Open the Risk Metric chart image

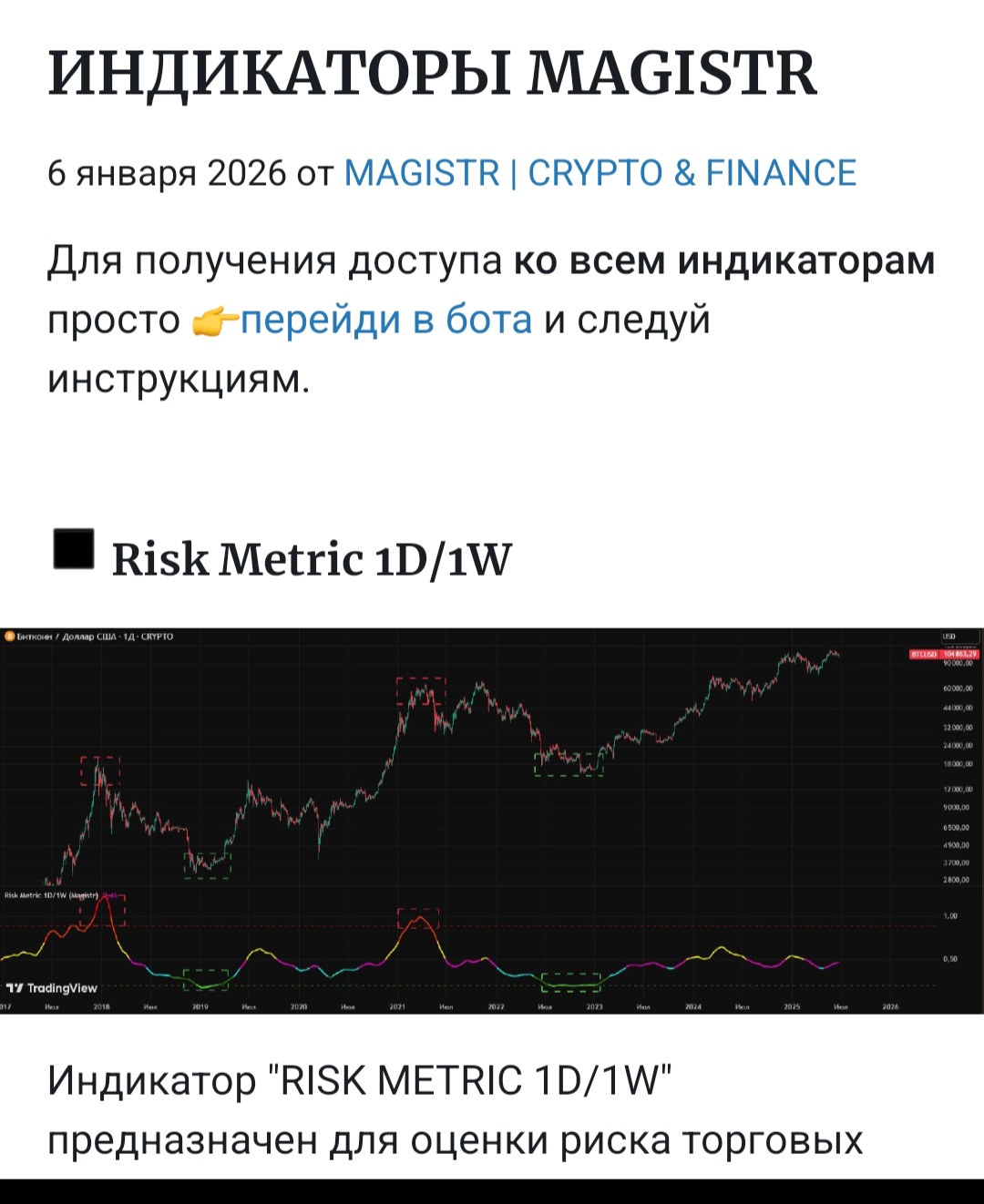click(492, 820)
